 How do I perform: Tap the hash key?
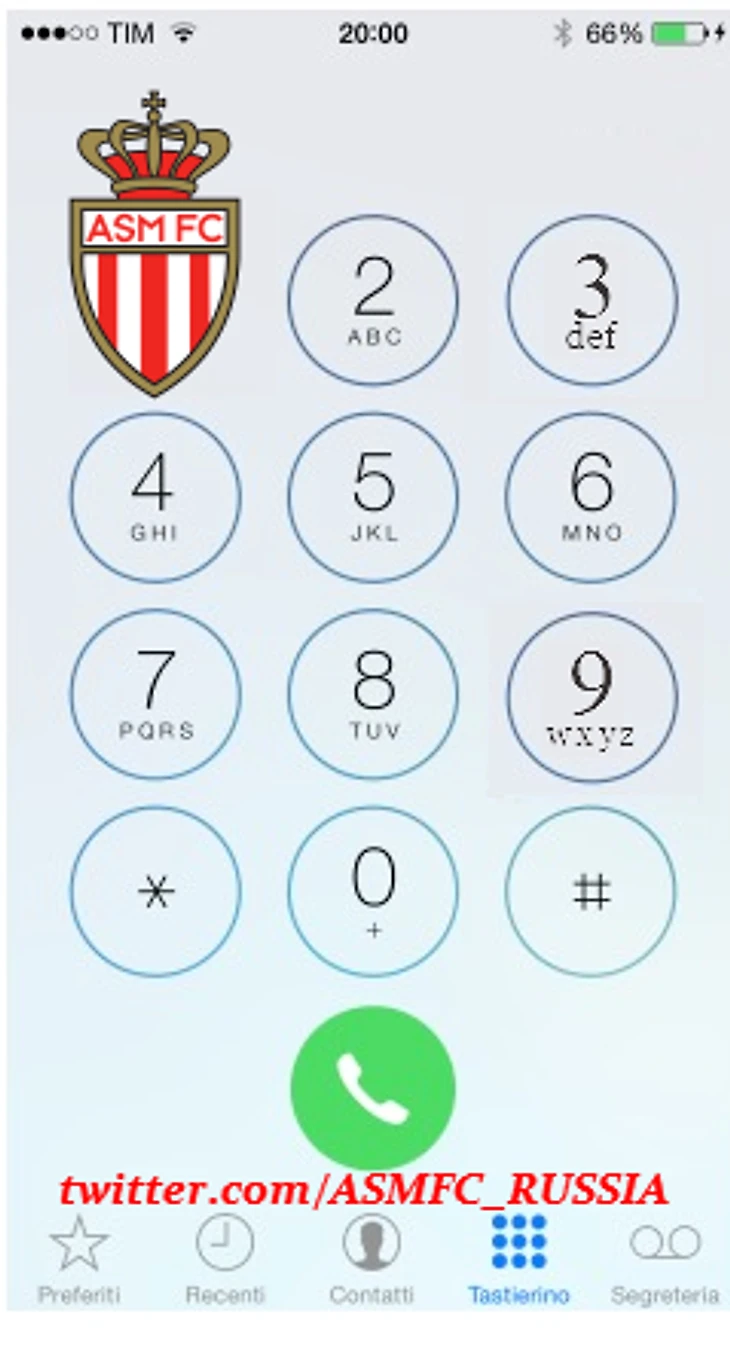[x=591, y=891]
